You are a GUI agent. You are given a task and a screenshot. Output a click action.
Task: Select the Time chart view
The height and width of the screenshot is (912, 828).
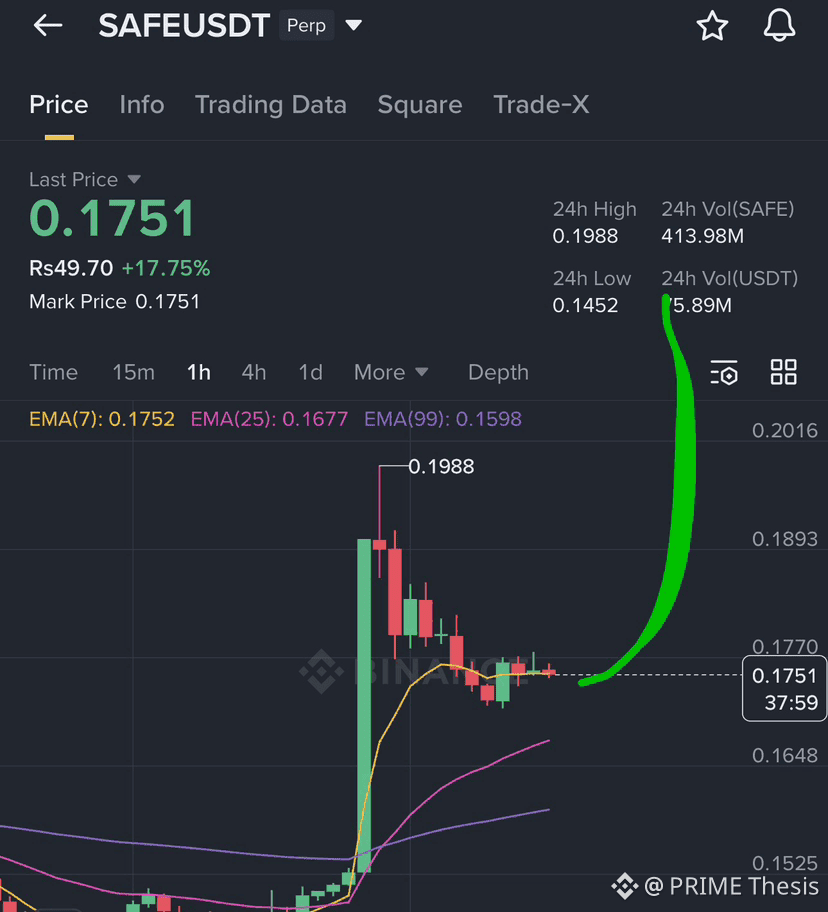coord(54,373)
